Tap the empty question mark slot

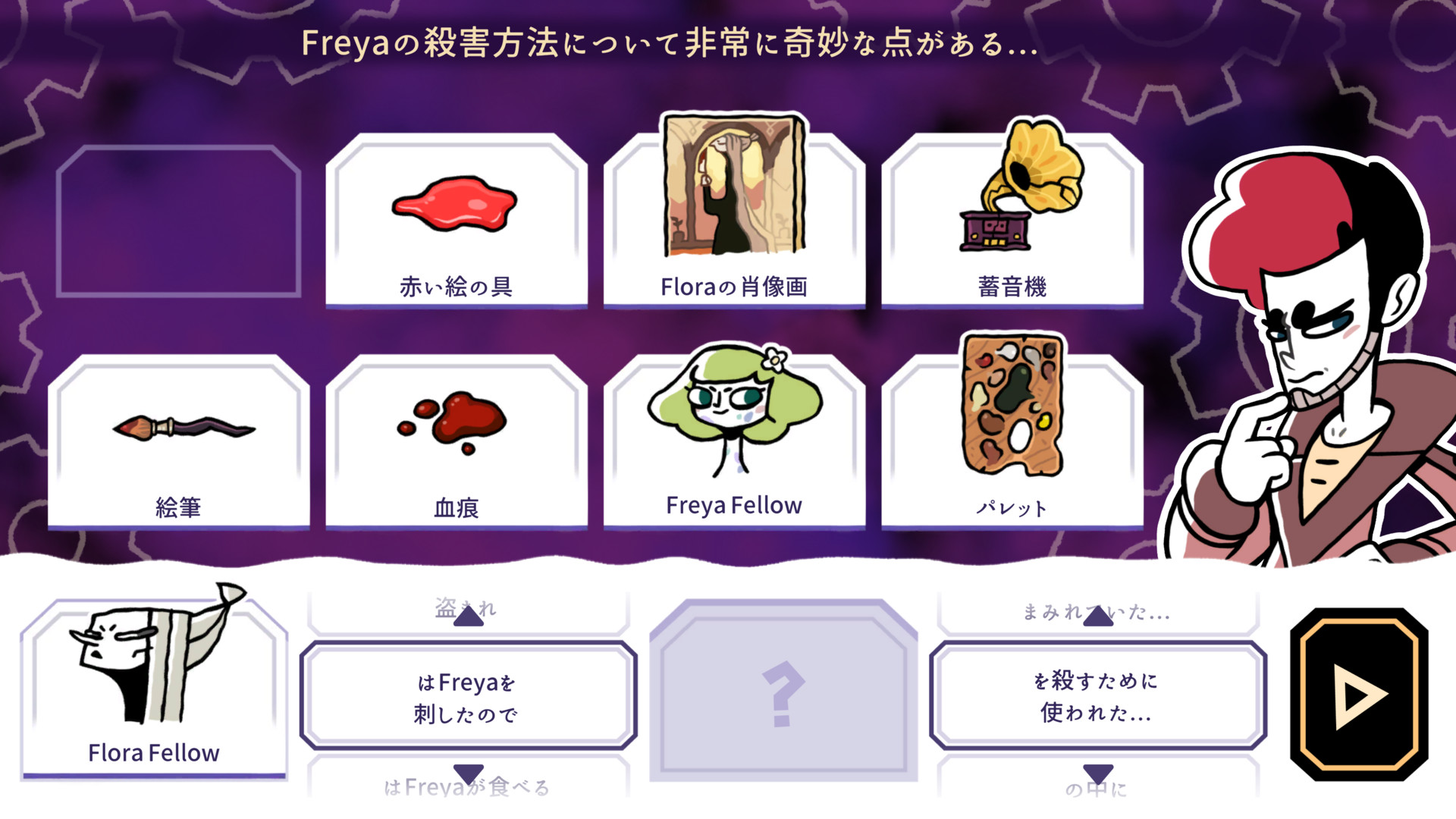[783, 692]
